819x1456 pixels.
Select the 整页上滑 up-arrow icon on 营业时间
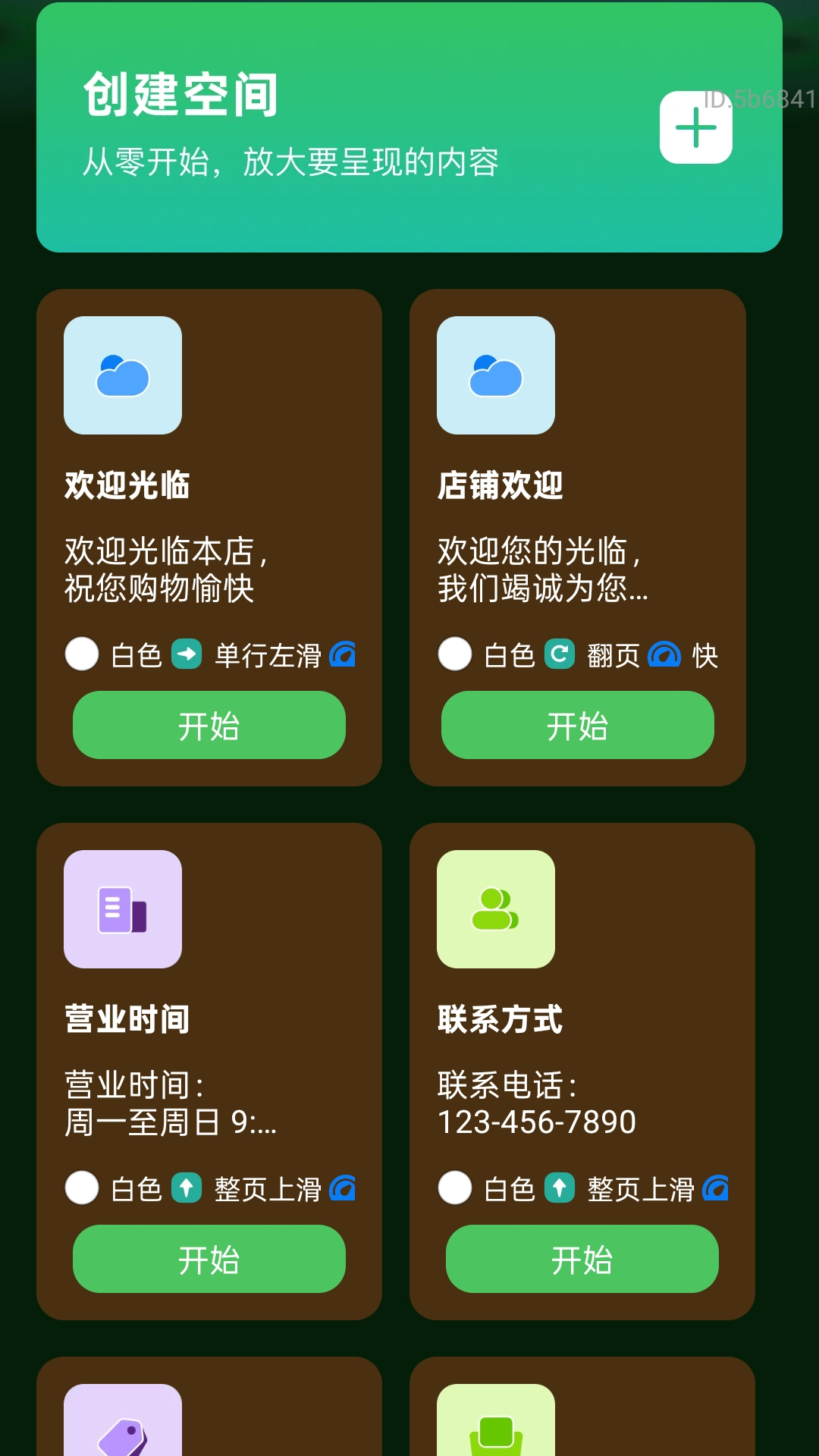187,1188
